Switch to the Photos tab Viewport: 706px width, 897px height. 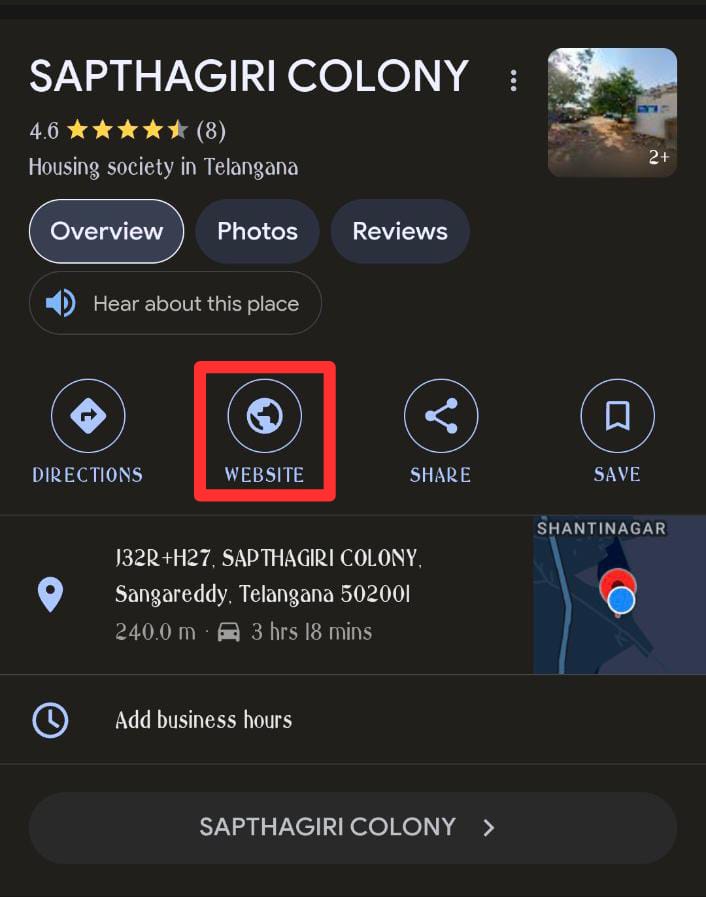258,231
